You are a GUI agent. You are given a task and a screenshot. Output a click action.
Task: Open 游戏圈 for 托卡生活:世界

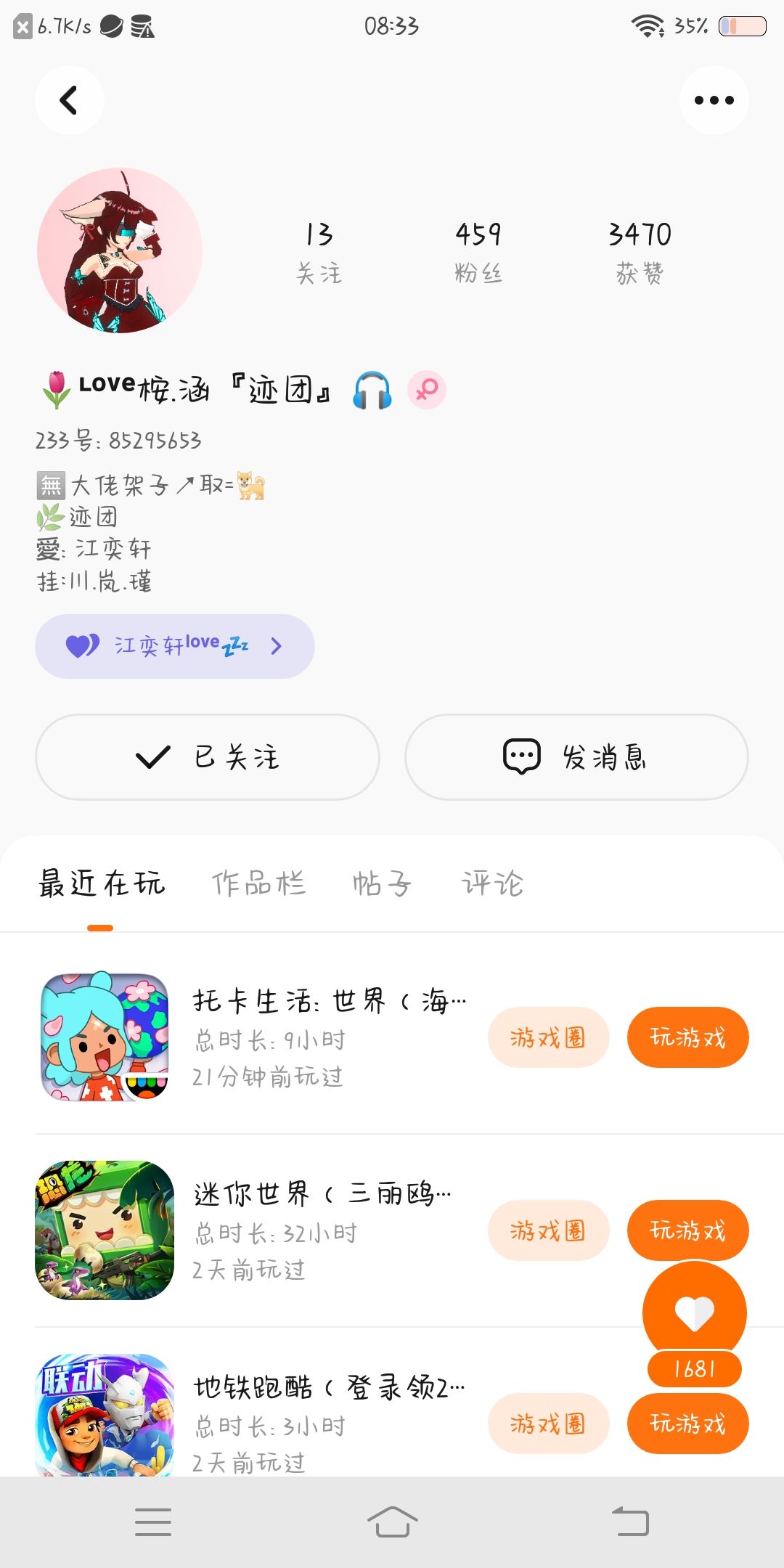coord(548,1037)
